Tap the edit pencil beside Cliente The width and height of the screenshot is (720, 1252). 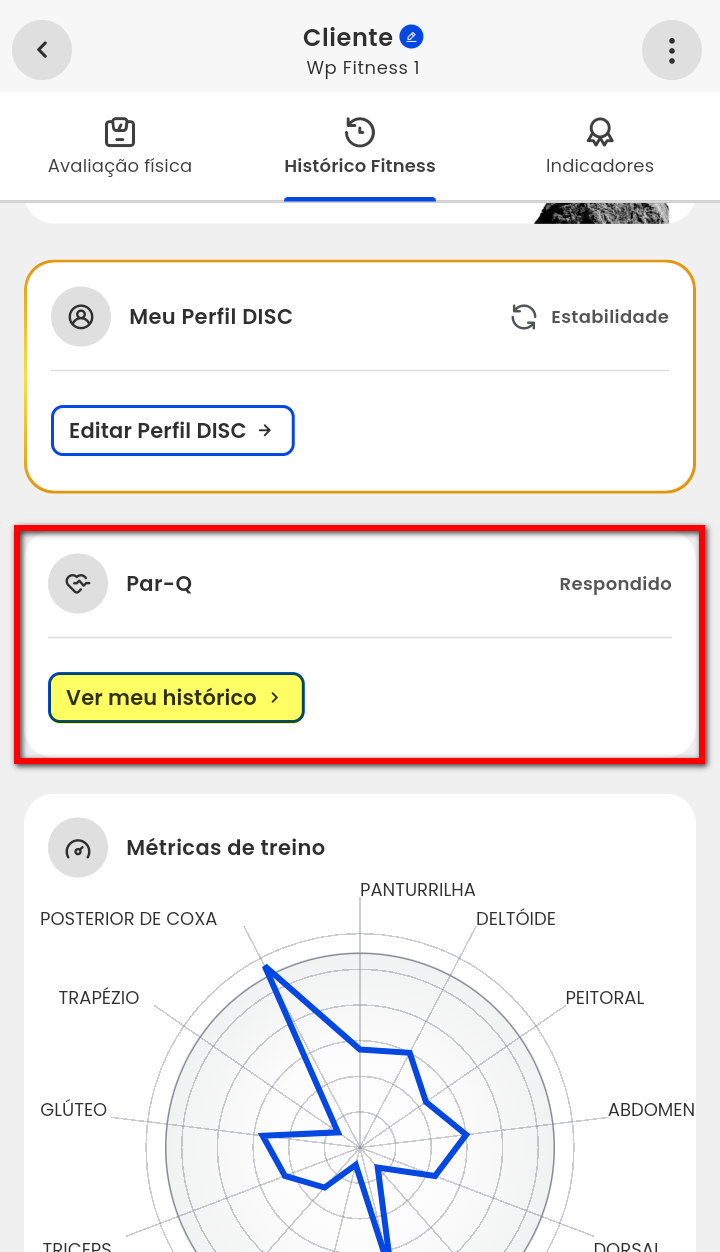click(x=411, y=37)
